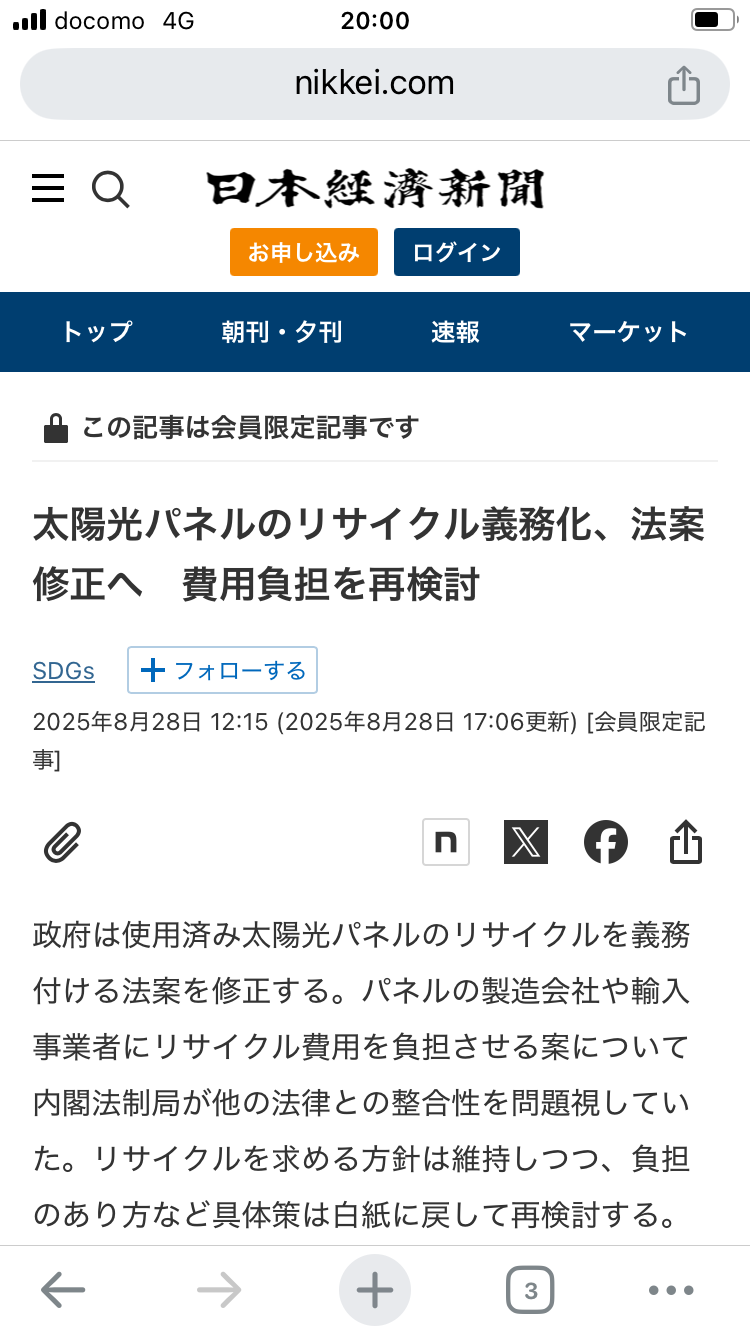Open the article share icon
The height and width of the screenshot is (1334, 750).
[x=686, y=842]
